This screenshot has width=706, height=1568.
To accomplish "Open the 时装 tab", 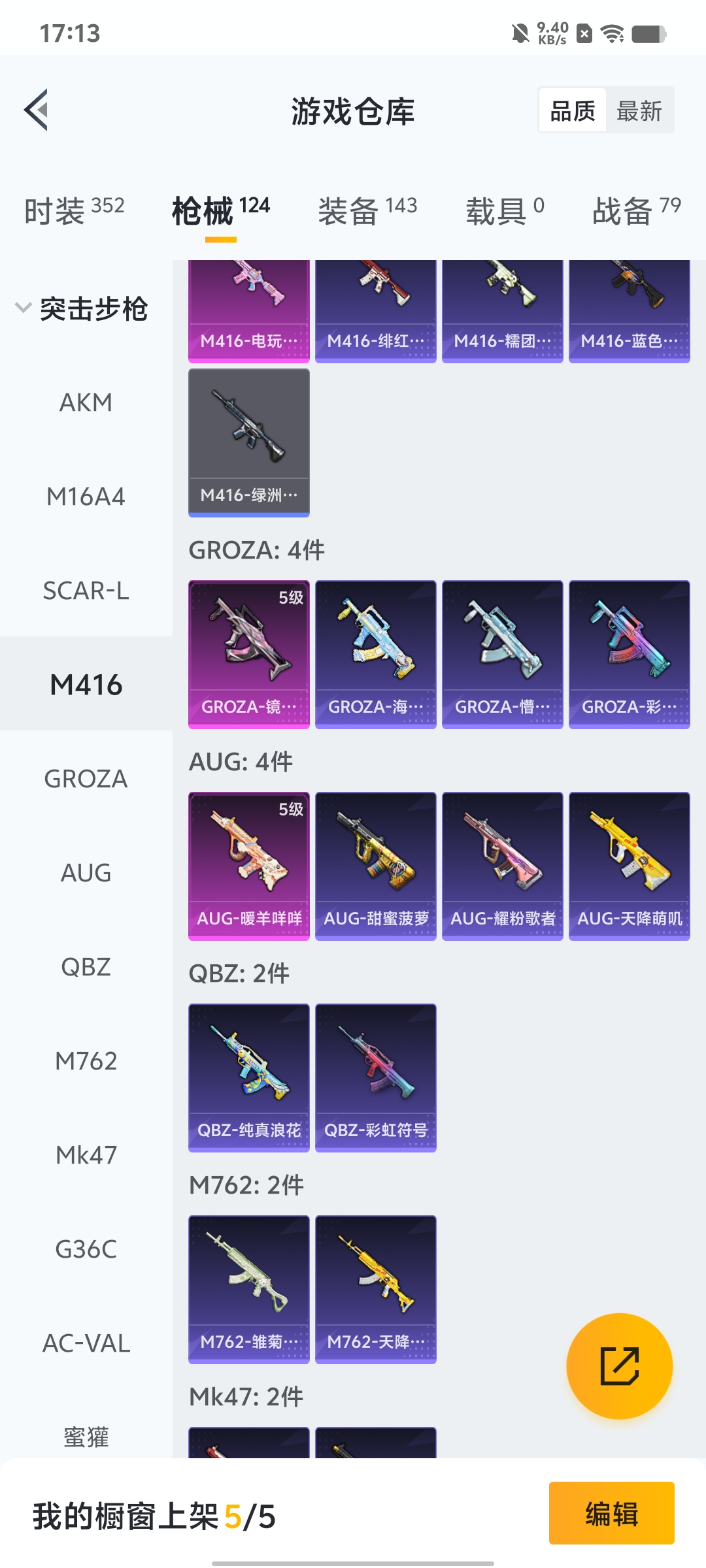I will click(x=74, y=210).
